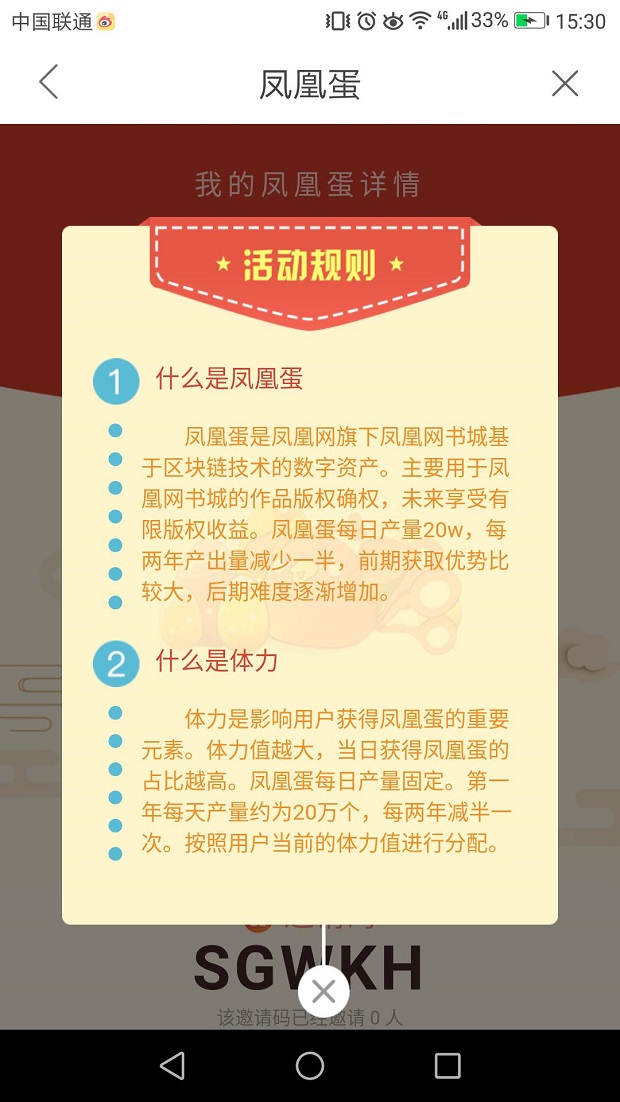
Task: Tap the system back button
Action: [172, 1065]
